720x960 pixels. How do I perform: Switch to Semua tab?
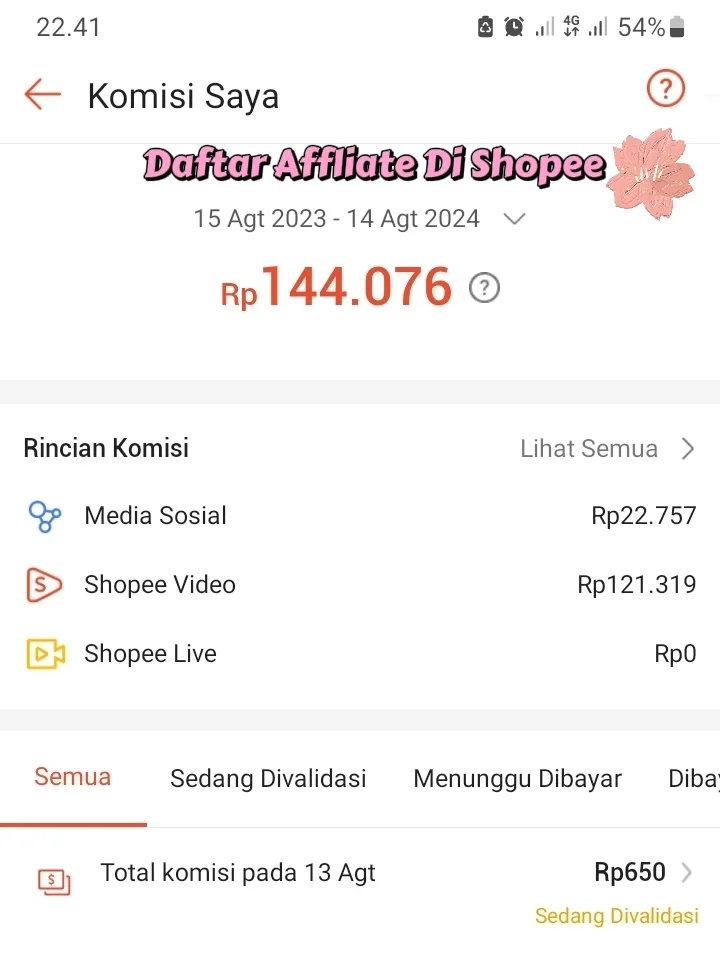pyautogui.click(x=73, y=777)
